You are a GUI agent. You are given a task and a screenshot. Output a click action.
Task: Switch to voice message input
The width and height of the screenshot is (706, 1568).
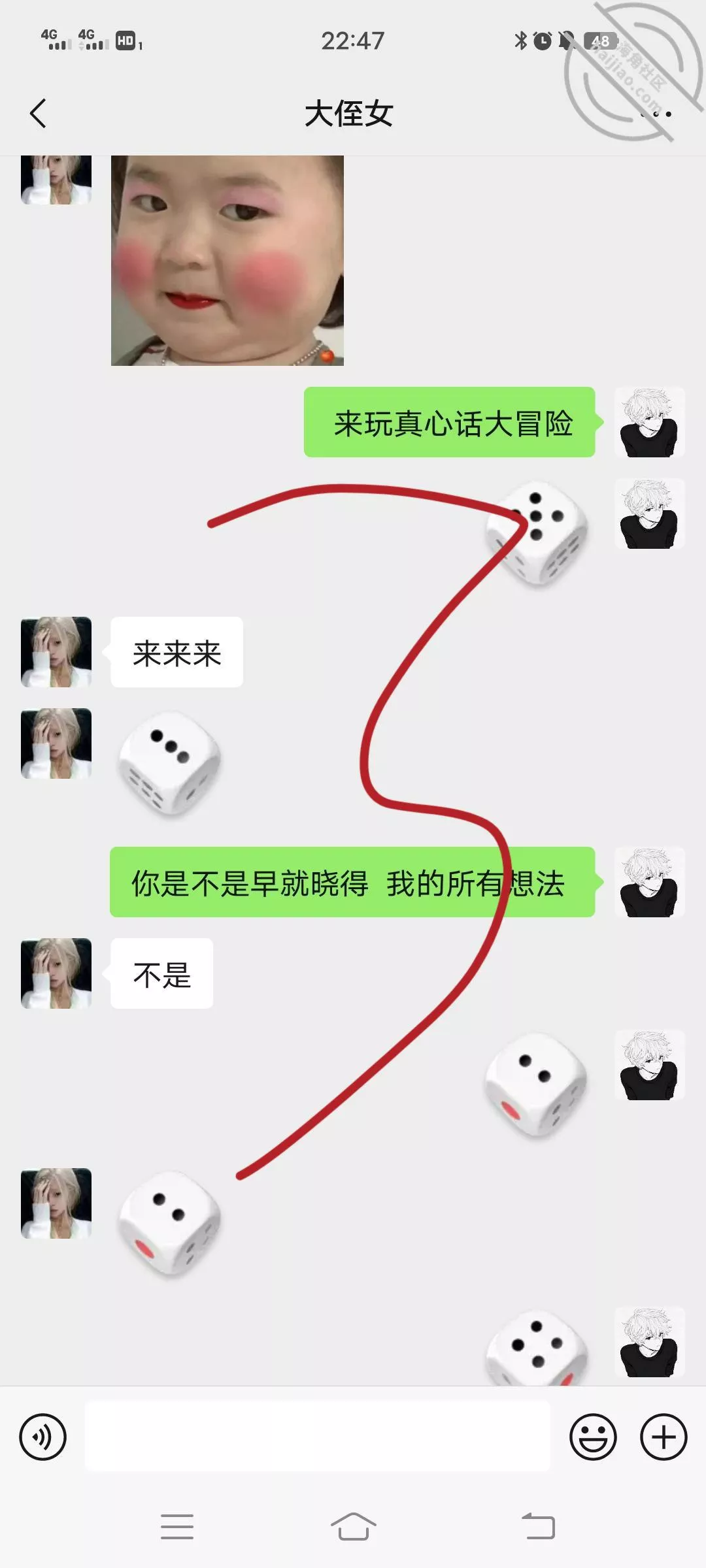click(43, 1437)
